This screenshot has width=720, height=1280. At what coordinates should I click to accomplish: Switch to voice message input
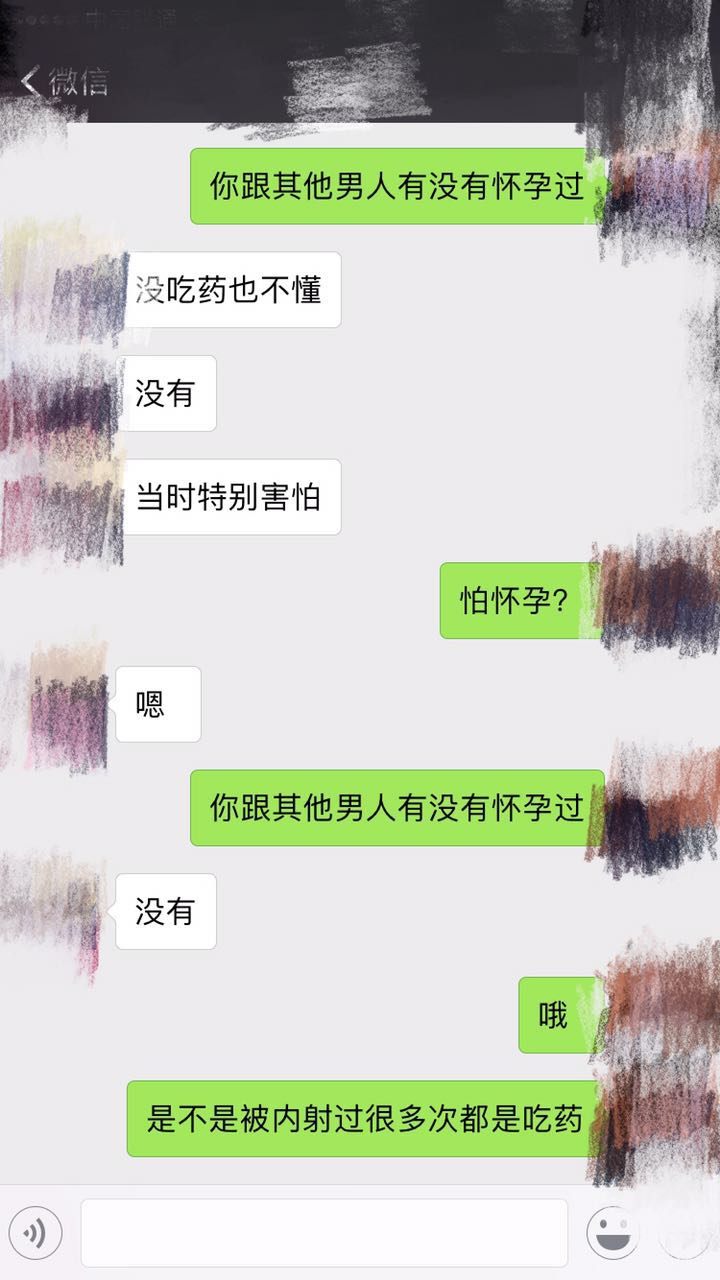click(x=36, y=1233)
